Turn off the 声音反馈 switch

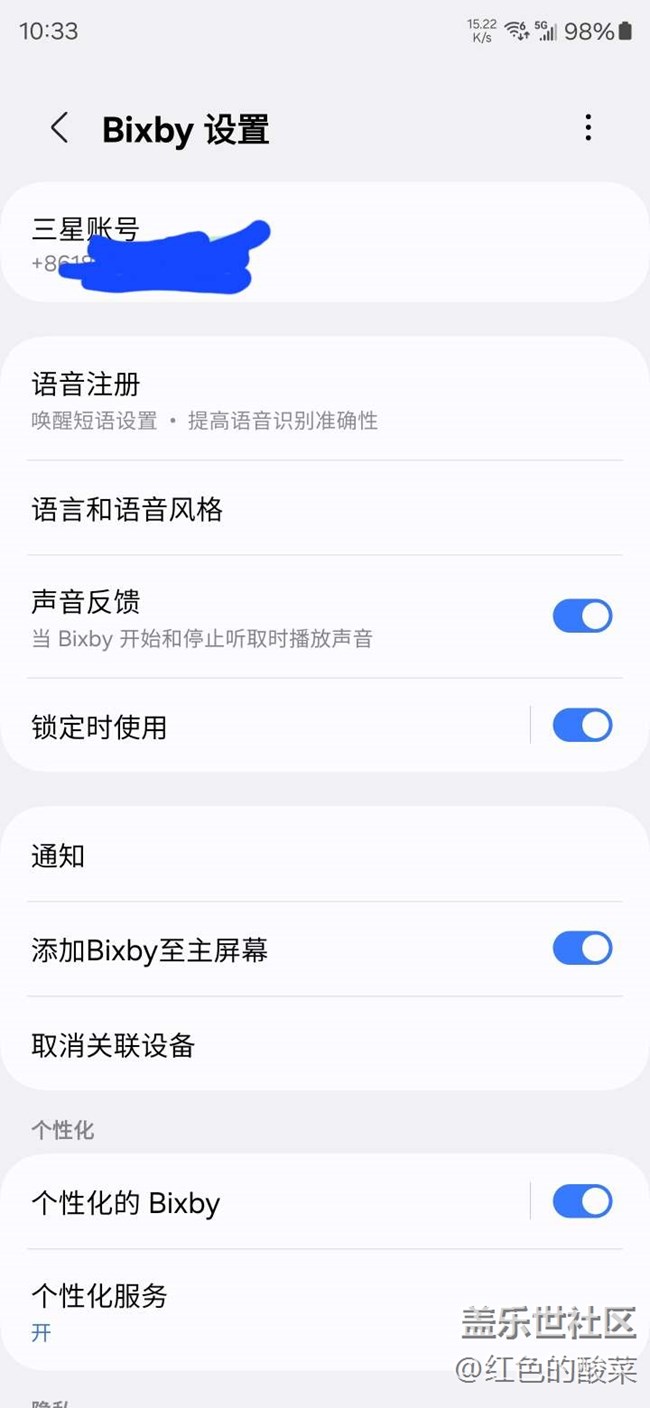582,616
